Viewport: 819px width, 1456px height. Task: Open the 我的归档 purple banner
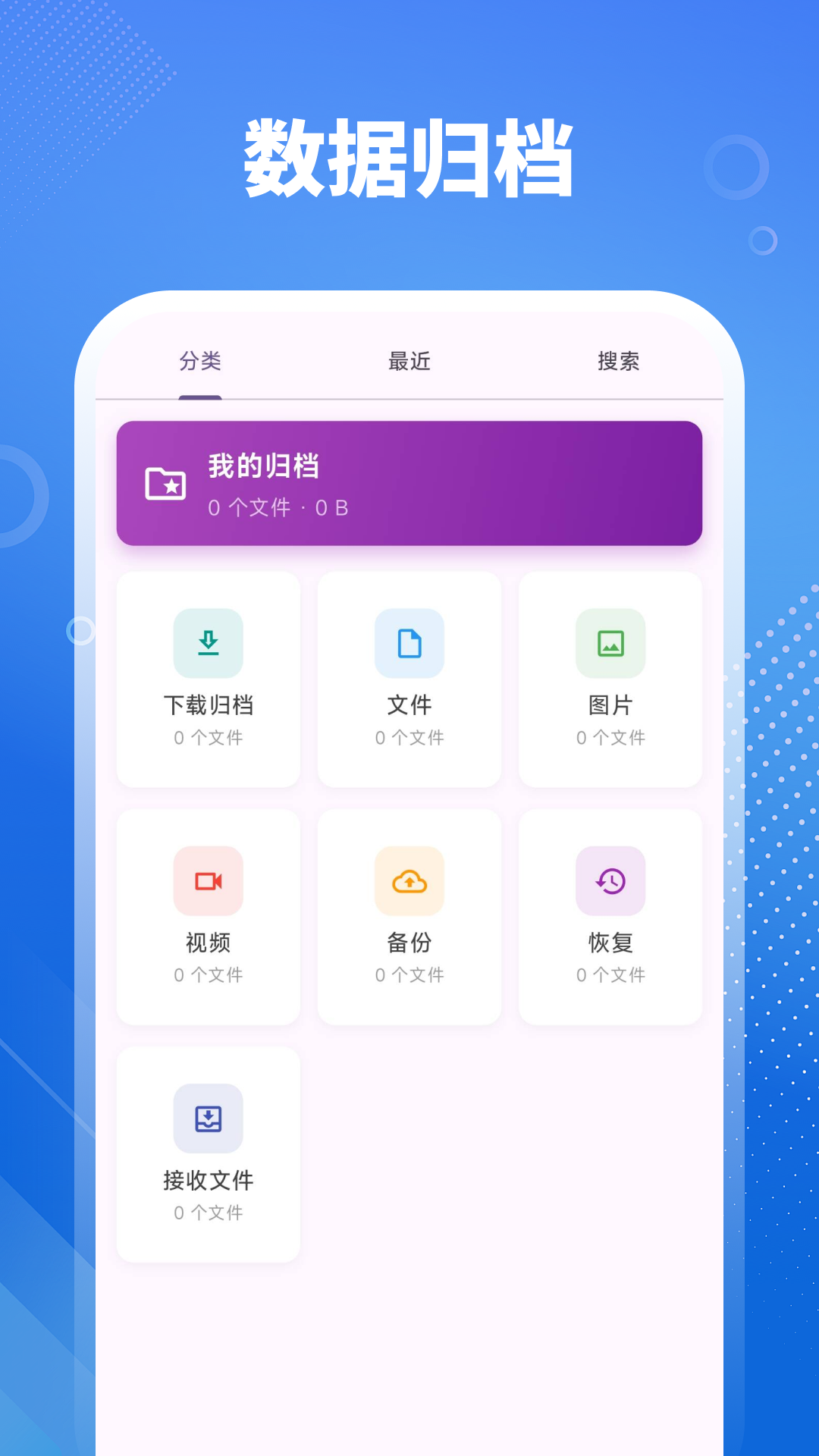click(409, 482)
